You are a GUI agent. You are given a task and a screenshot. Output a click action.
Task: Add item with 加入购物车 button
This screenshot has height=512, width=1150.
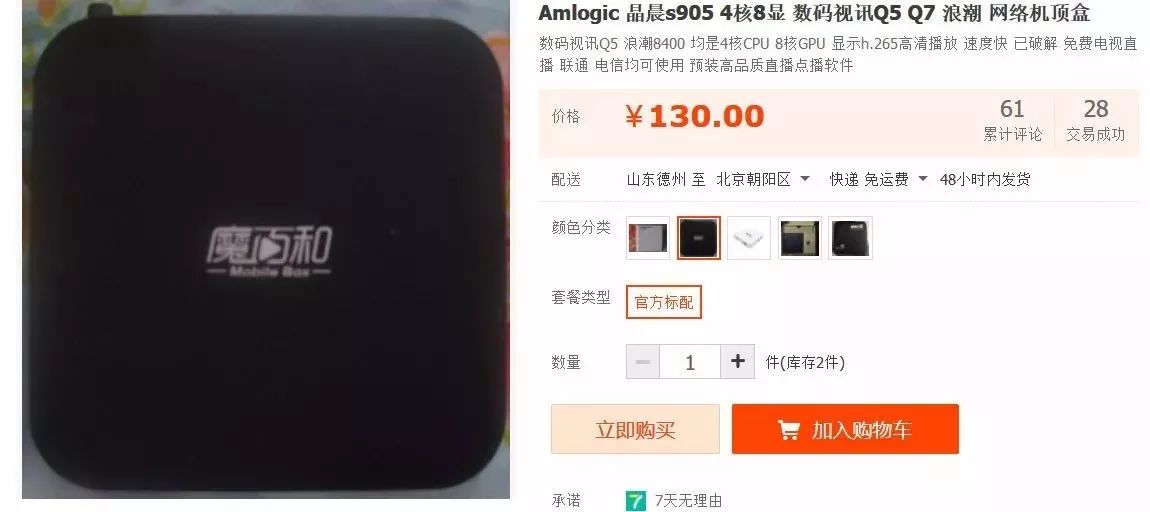[845, 429]
